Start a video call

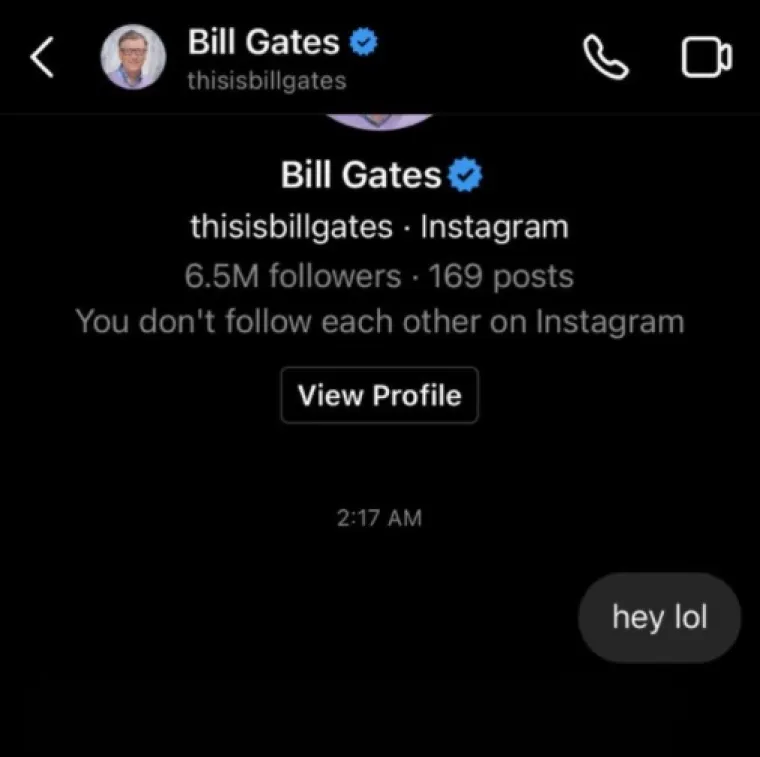(x=706, y=58)
